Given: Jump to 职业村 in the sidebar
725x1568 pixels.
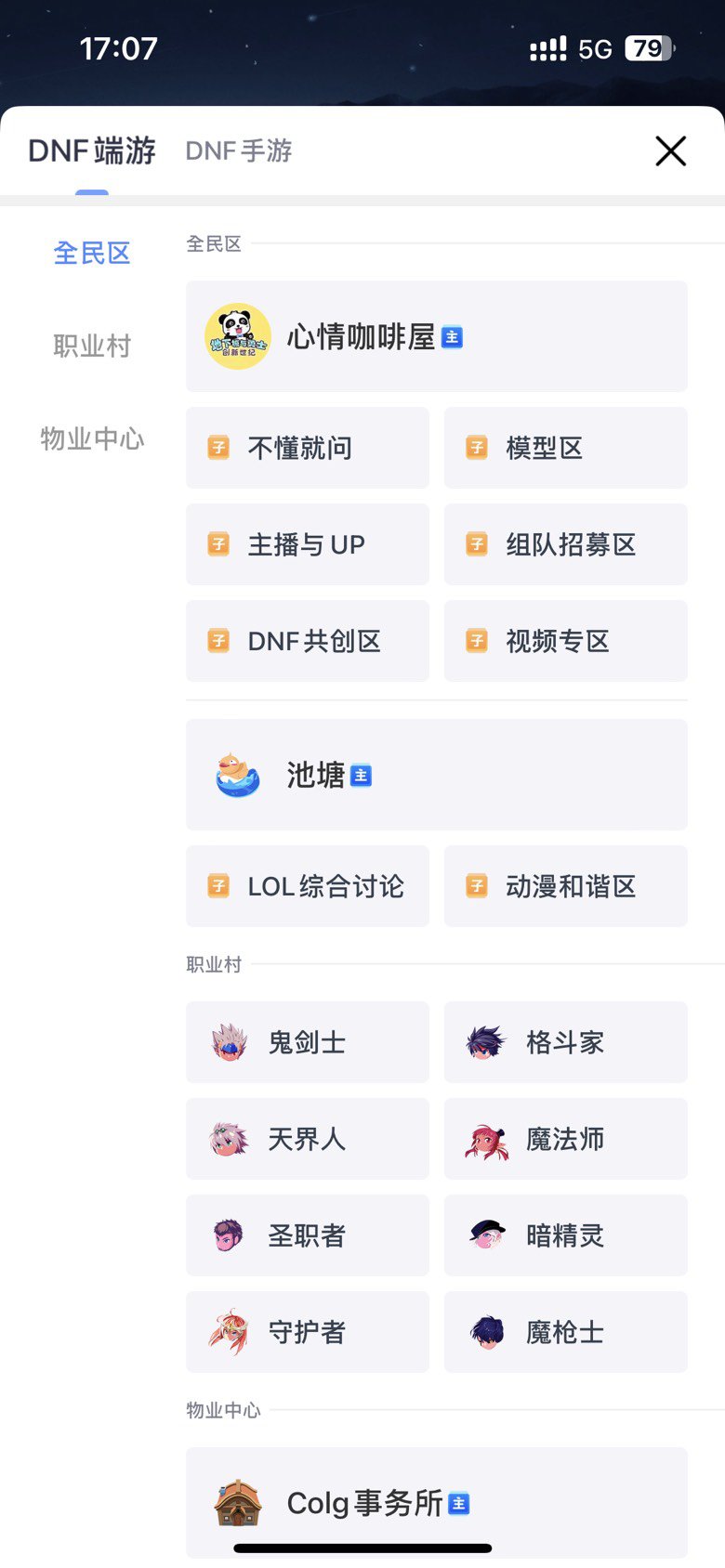Looking at the screenshot, I should coord(92,346).
